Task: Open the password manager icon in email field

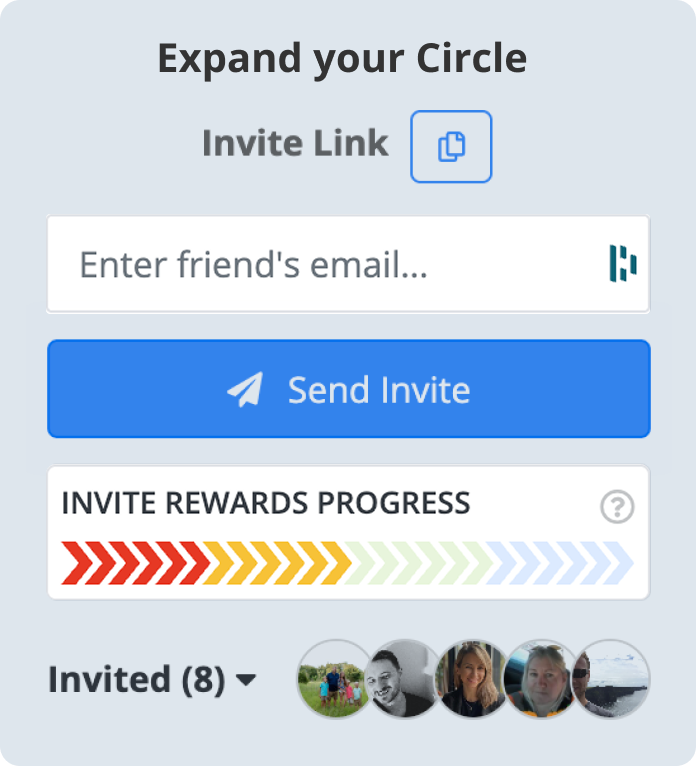Action: pos(623,265)
